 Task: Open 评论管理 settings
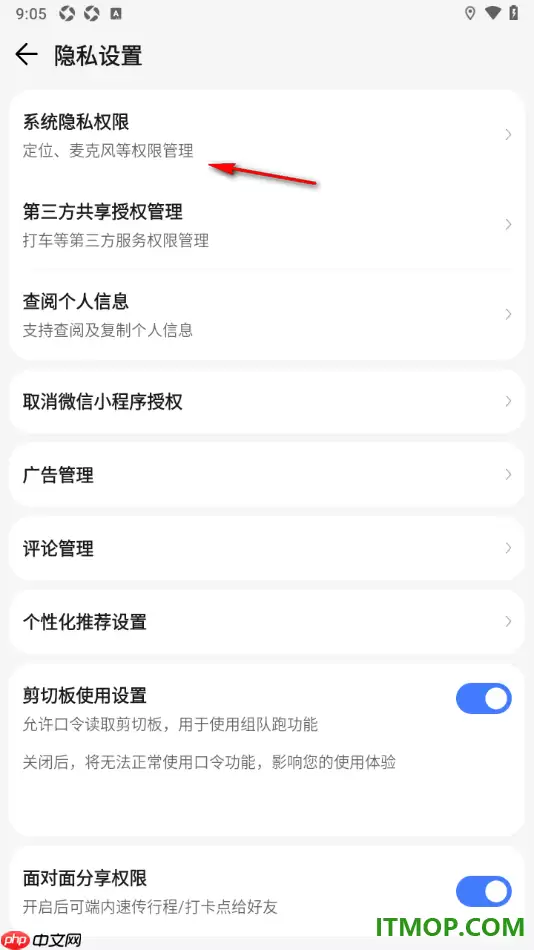pyautogui.click(x=267, y=549)
